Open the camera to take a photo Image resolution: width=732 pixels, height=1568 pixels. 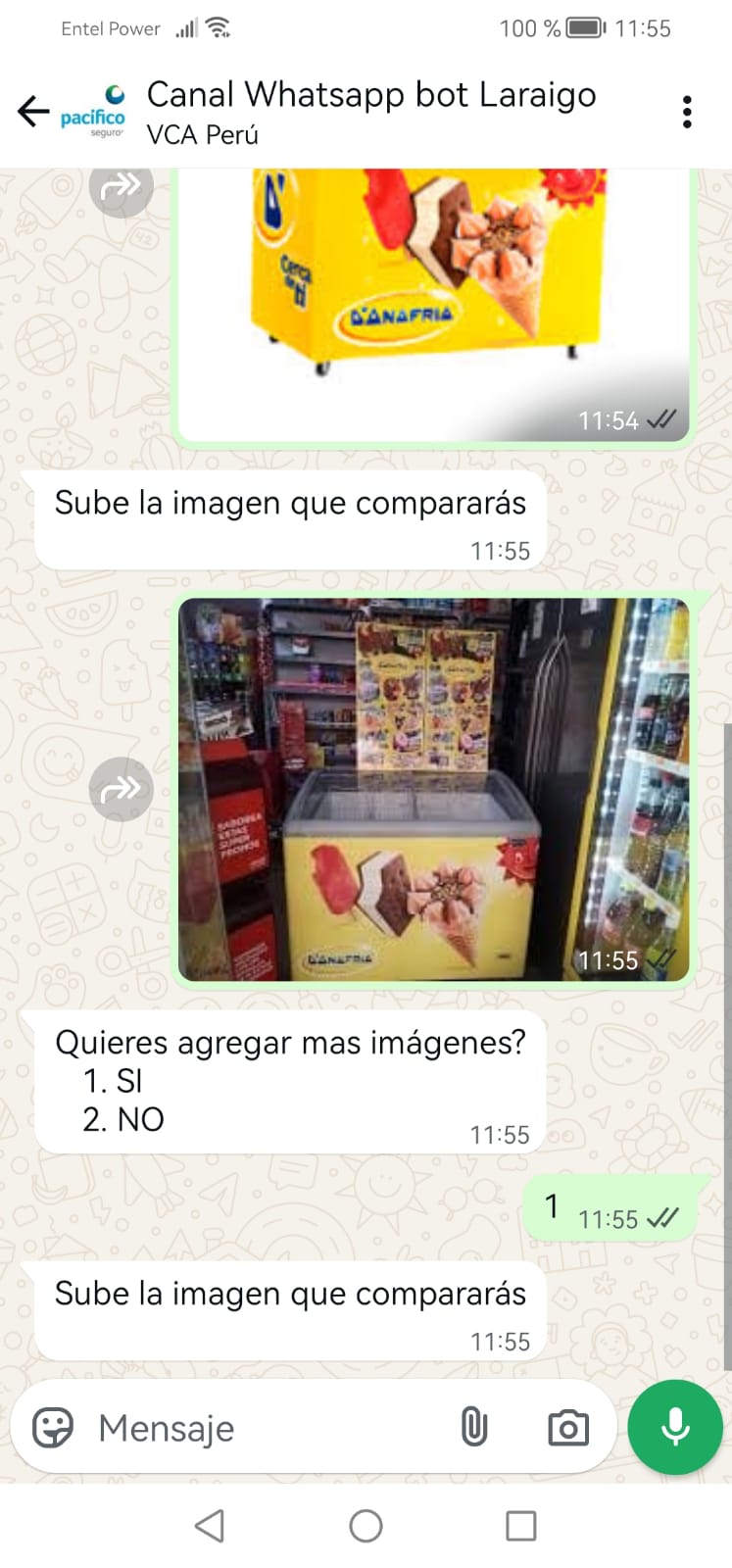coord(568,1428)
